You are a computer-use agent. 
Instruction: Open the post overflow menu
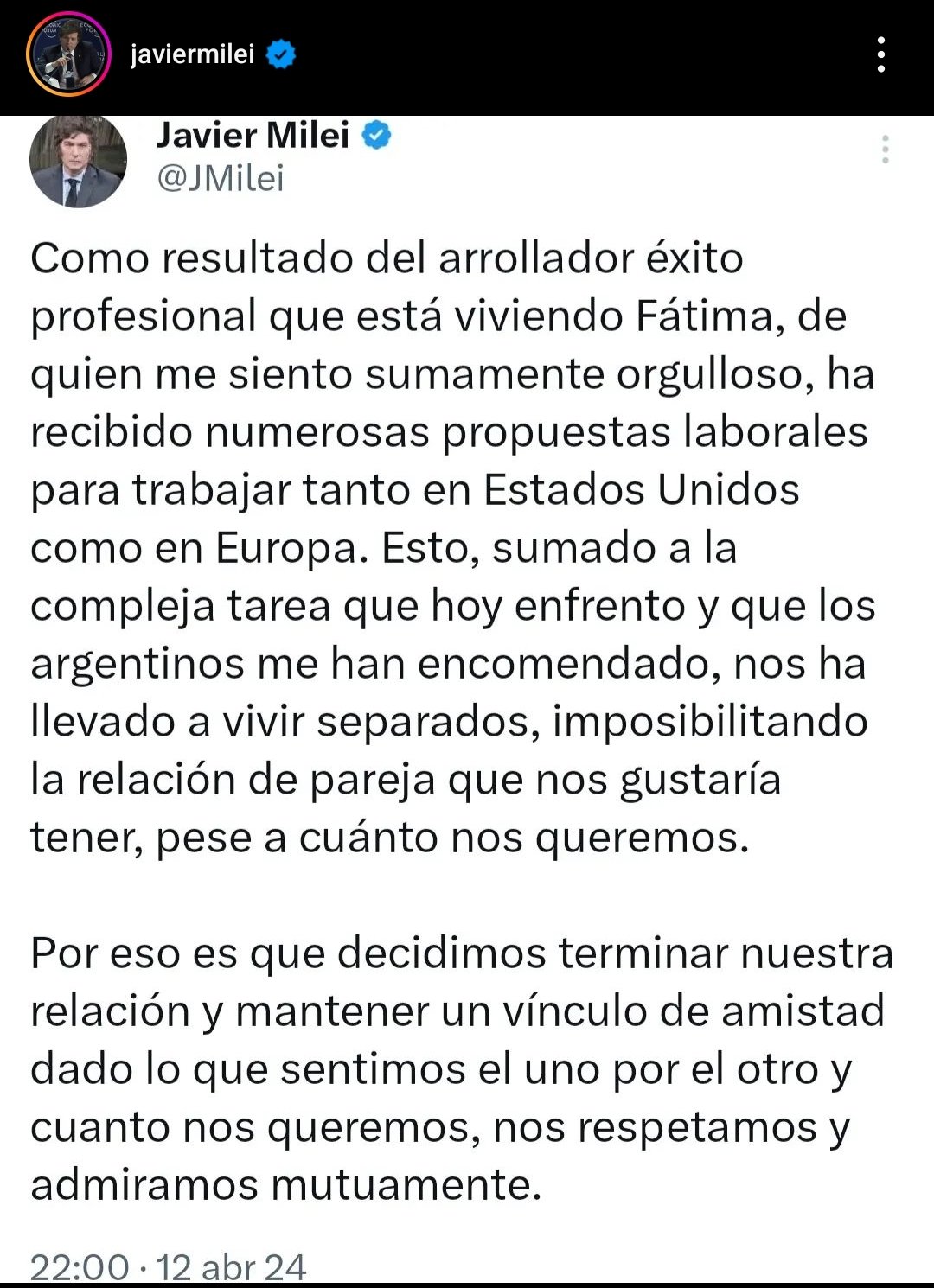(880, 54)
